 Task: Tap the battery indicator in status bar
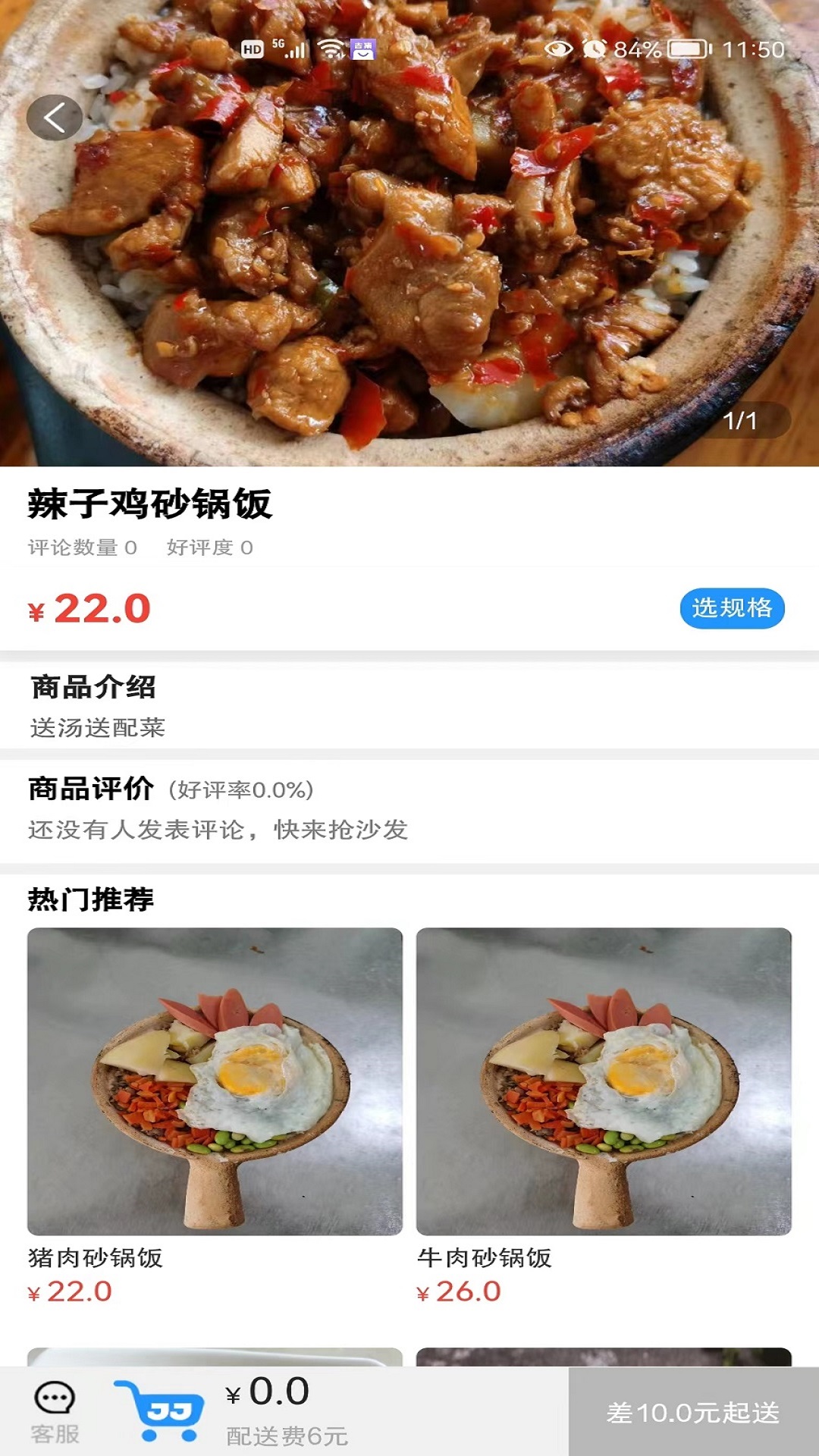coord(687,47)
